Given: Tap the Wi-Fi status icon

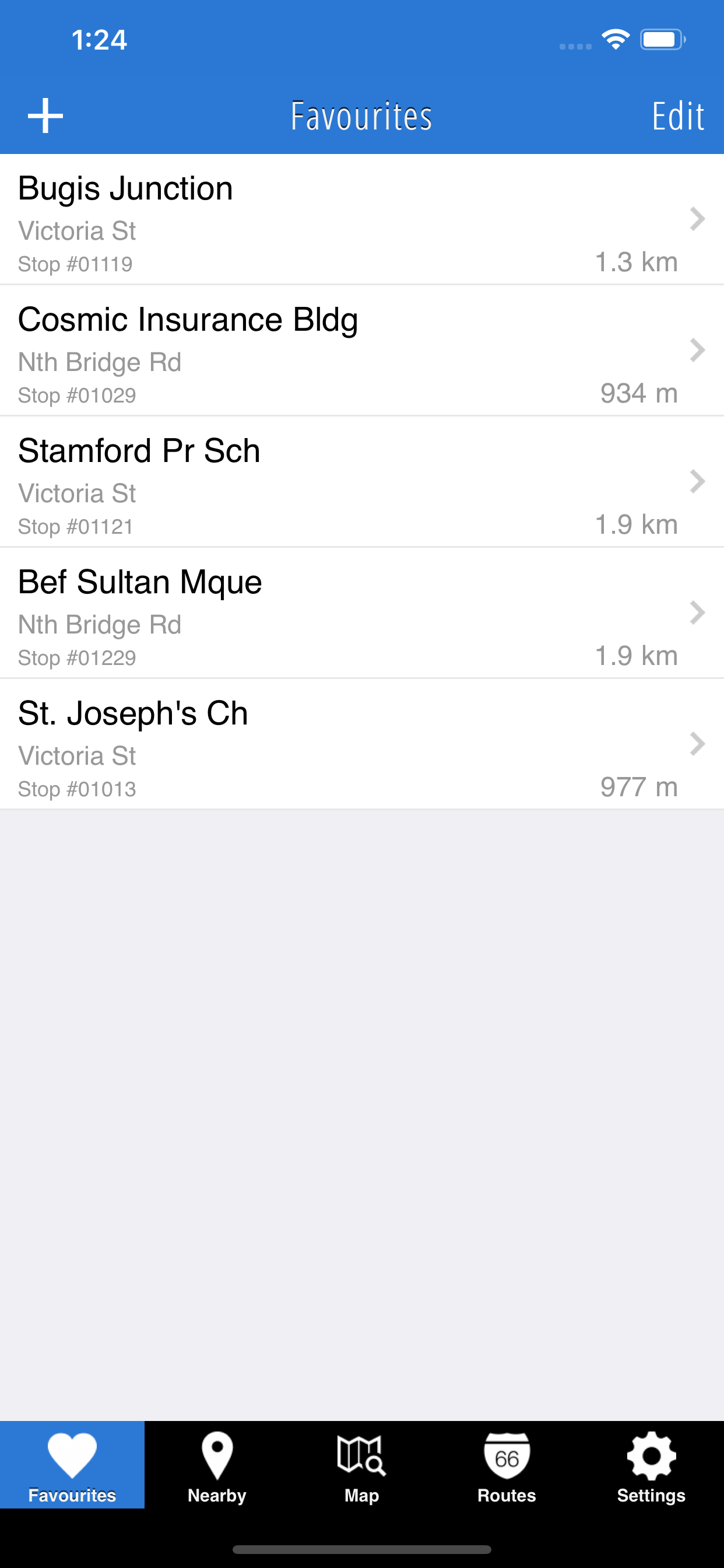Looking at the screenshot, I should [x=616, y=39].
